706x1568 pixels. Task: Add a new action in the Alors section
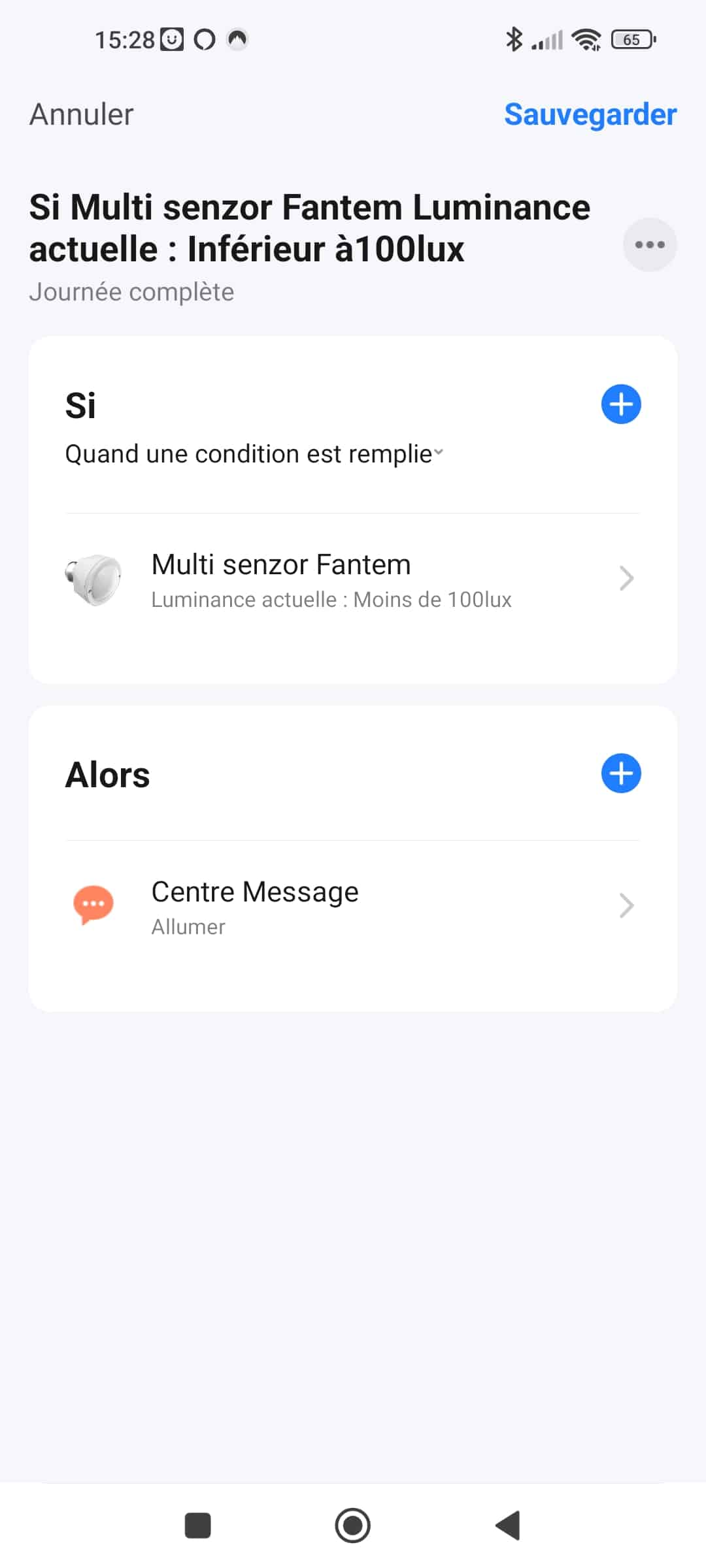point(621,774)
